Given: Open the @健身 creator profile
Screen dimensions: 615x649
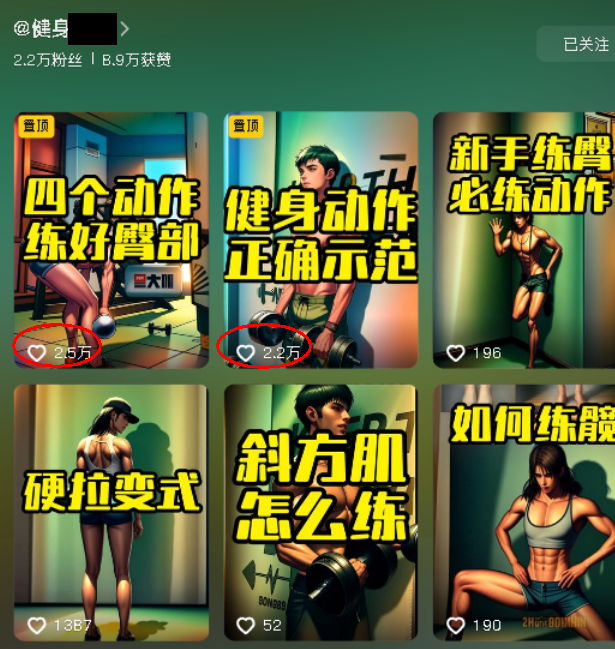Looking at the screenshot, I should 60,28.
